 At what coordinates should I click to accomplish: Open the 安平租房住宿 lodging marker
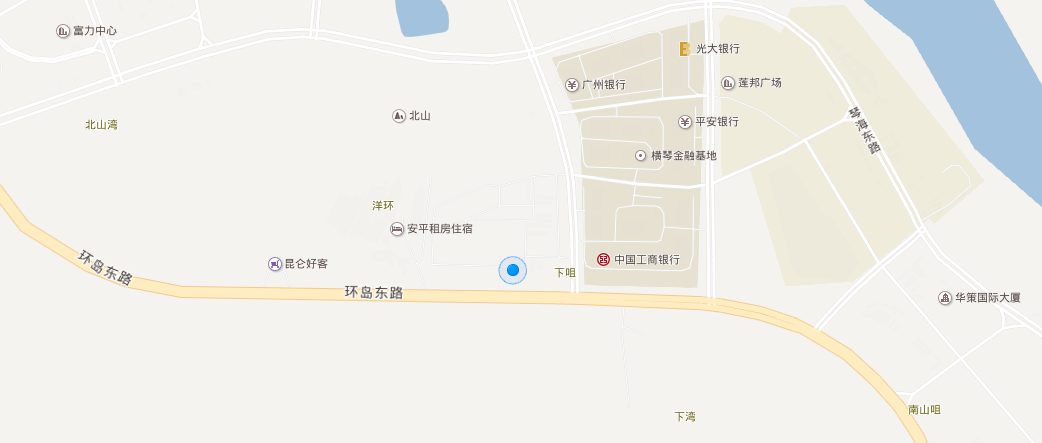[397, 229]
